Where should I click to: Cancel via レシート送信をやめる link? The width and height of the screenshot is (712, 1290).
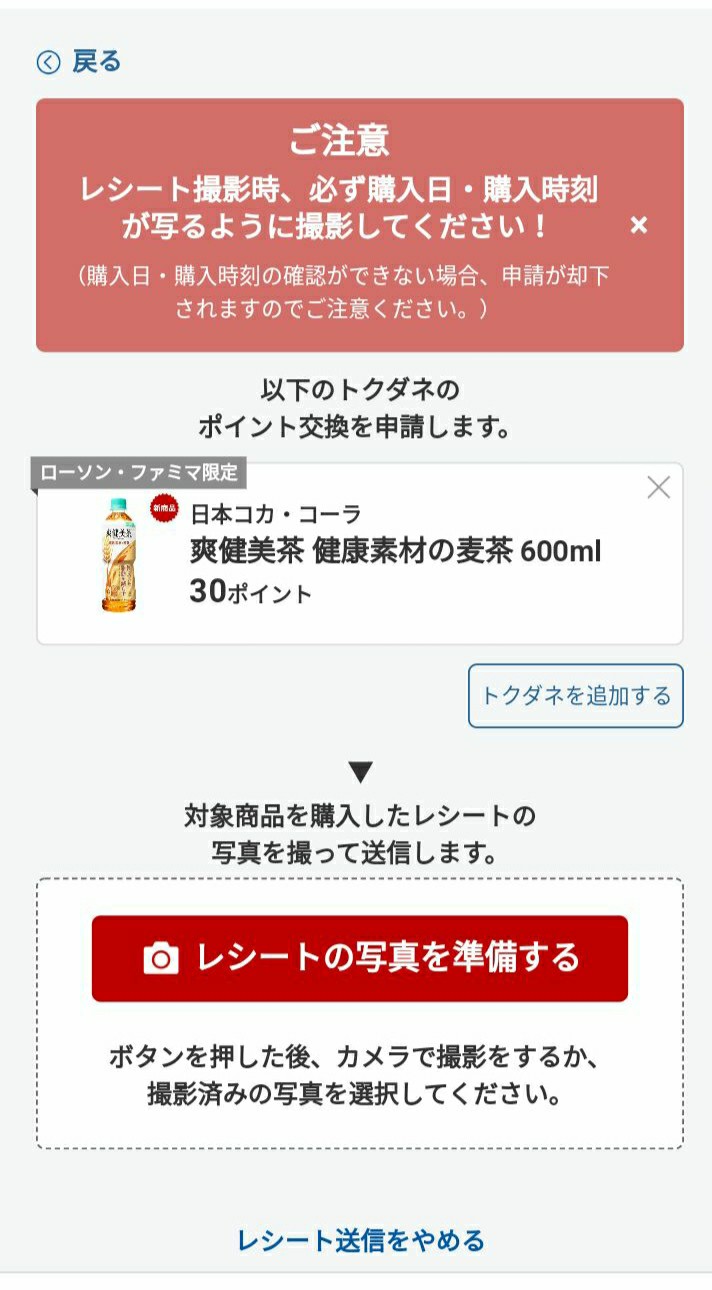pyautogui.click(x=360, y=1241)
